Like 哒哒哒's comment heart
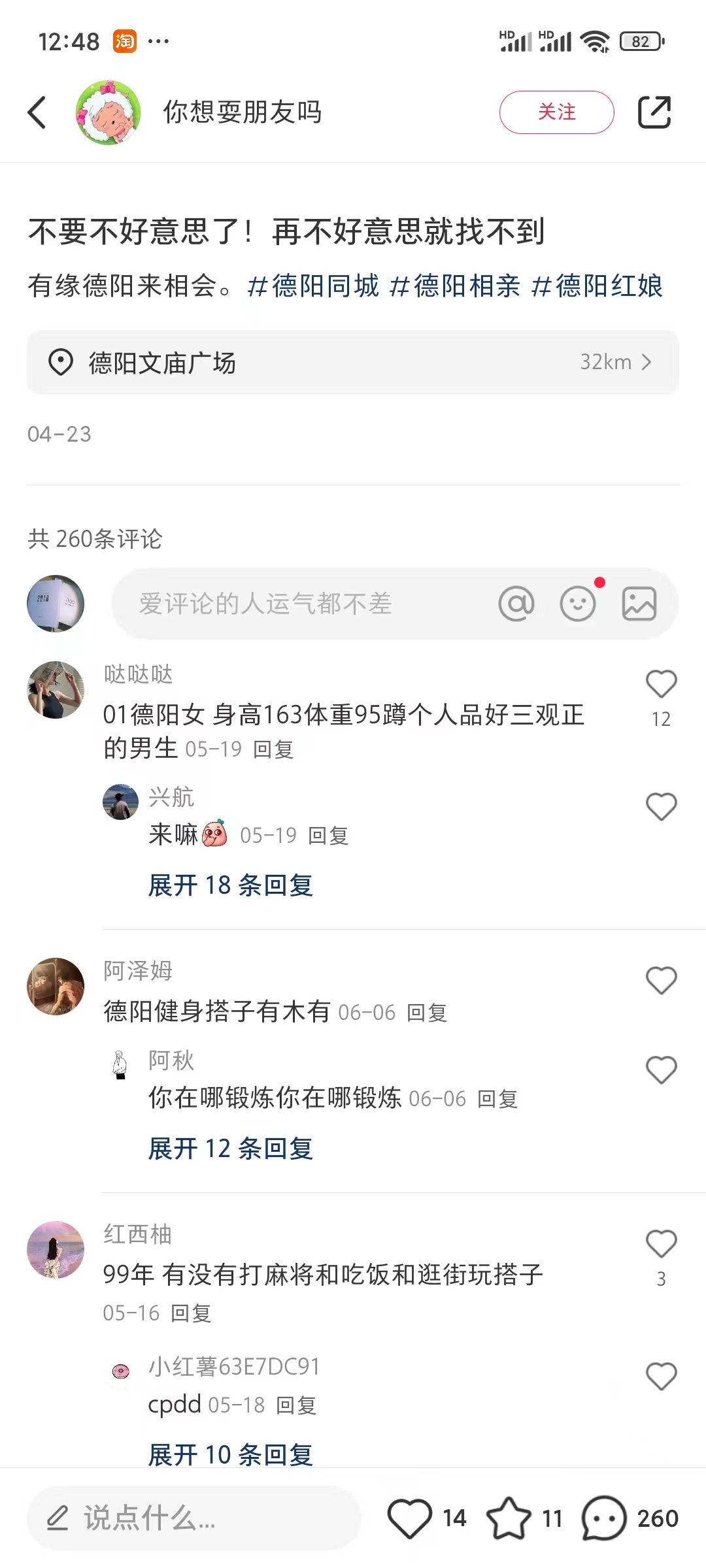The height and width of the screenshot is (1568, 706). pos(661,683)
